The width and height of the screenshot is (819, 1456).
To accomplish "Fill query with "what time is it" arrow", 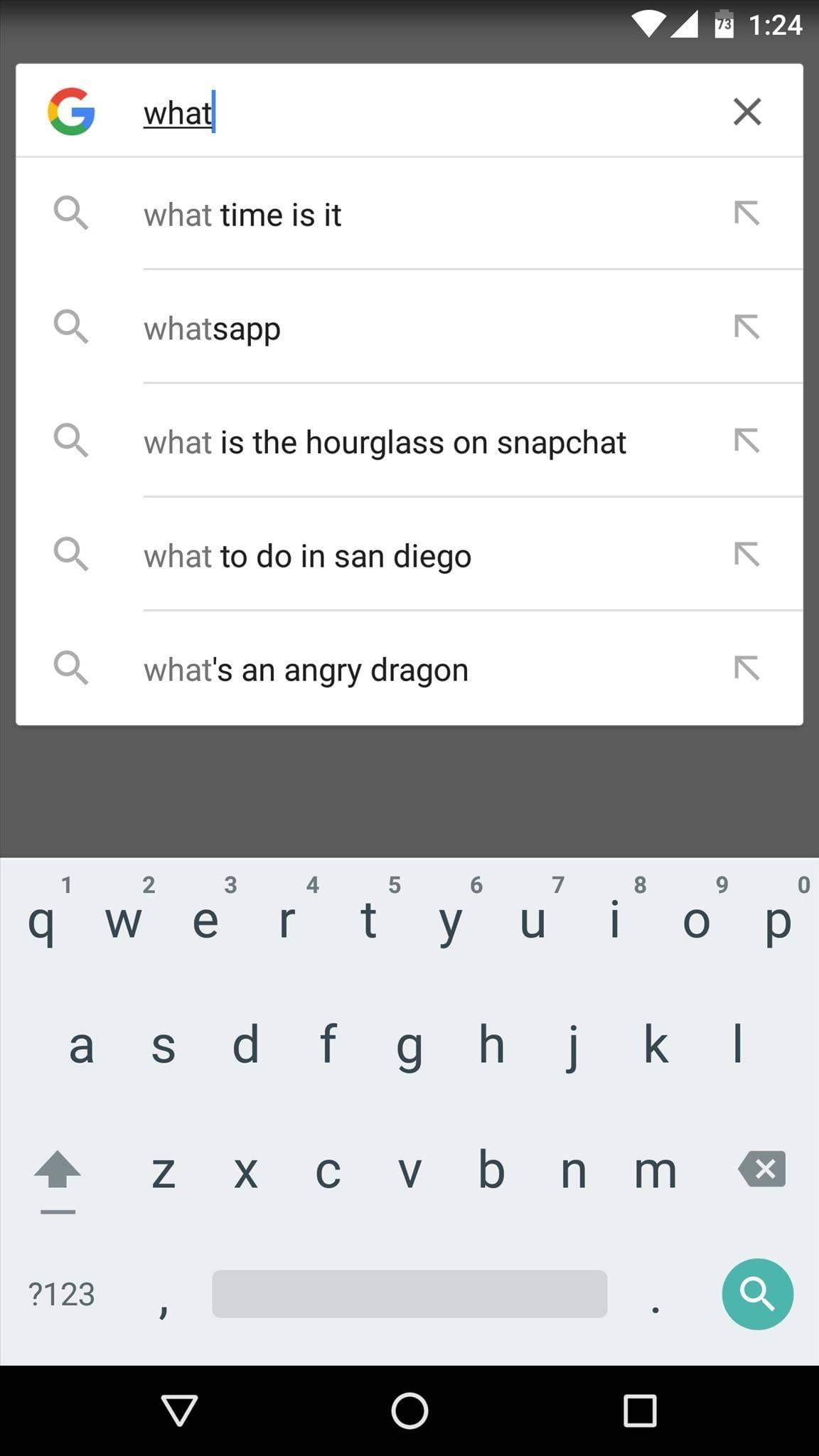I will pyautogui.click(x=746, y=213).
